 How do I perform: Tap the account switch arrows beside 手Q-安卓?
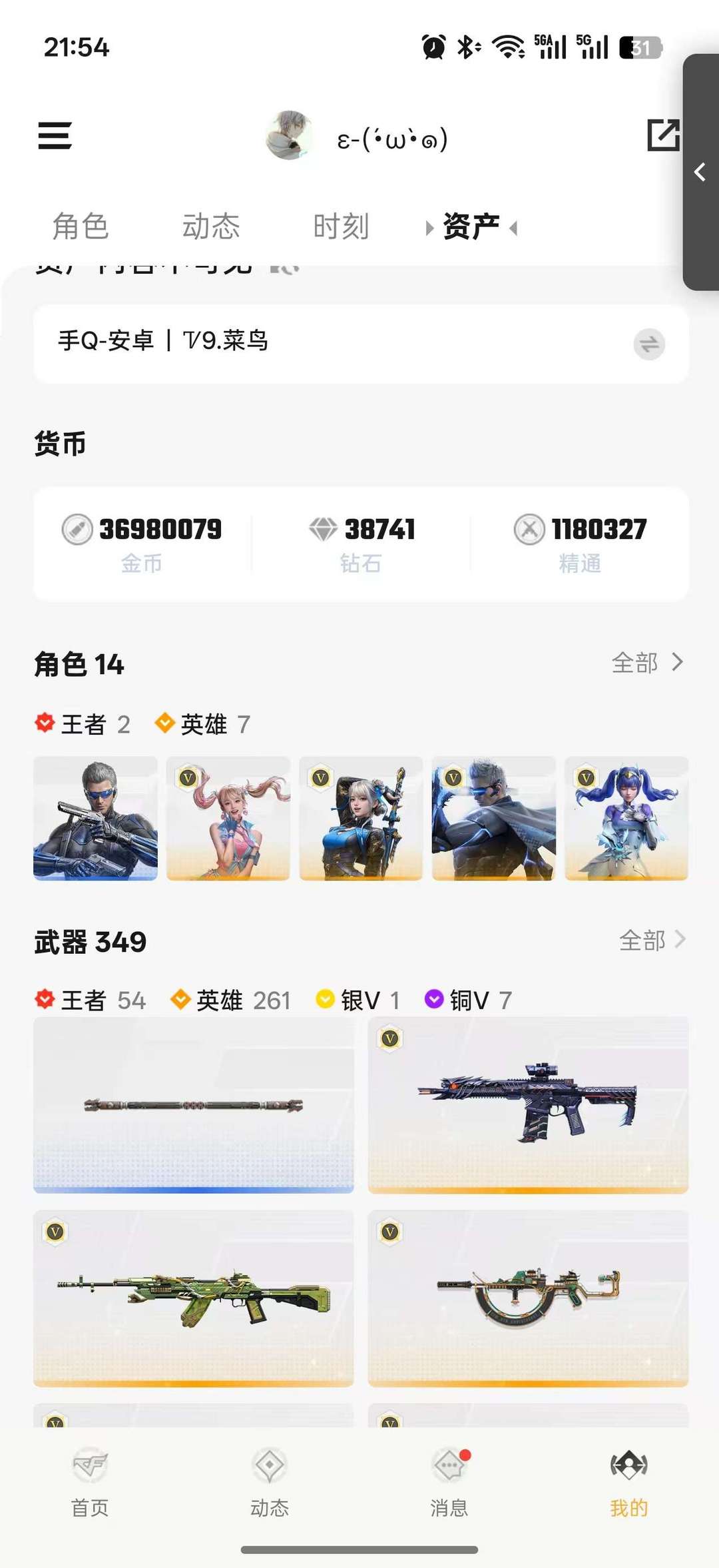(x=649, y=344)
